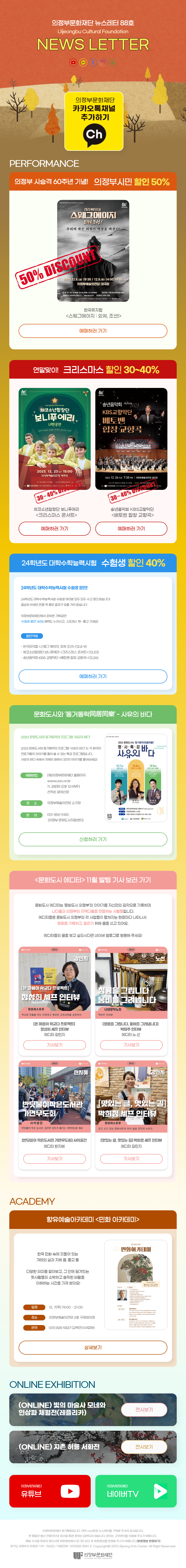Read the 정성희 세프 인터뷰 article

point(55,1045)
